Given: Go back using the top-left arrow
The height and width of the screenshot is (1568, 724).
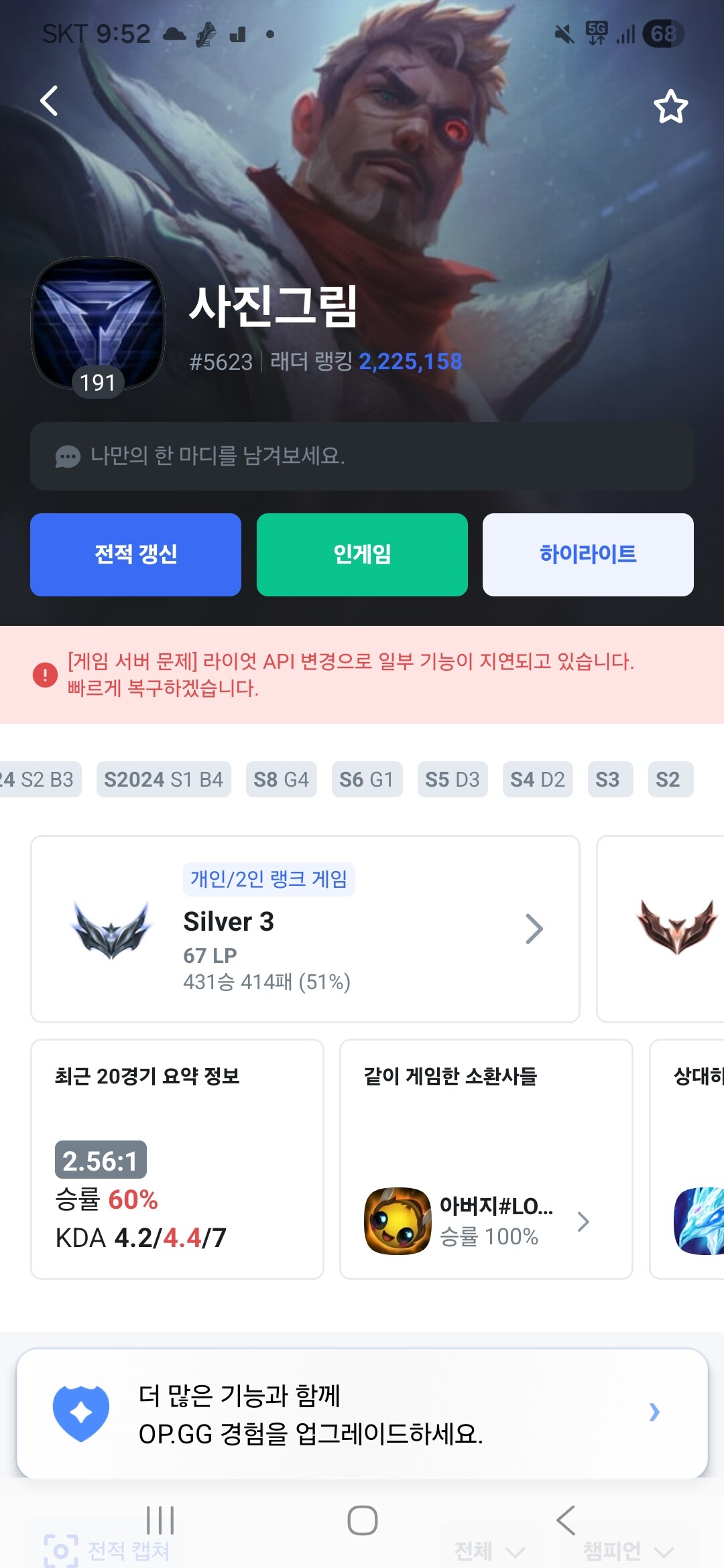Looking at the screenshot, I should tap(49, 101).
